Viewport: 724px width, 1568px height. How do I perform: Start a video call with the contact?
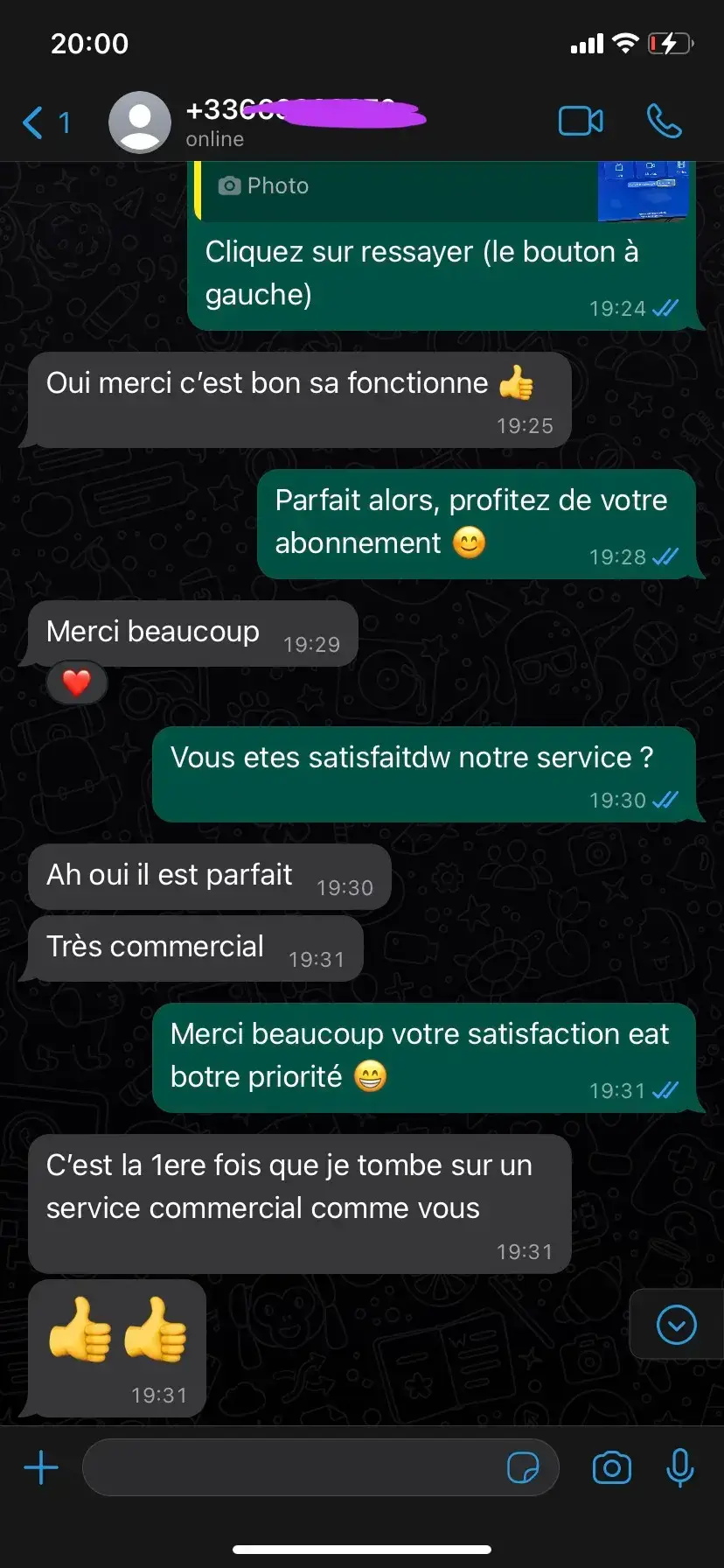[x=581, y=121]
